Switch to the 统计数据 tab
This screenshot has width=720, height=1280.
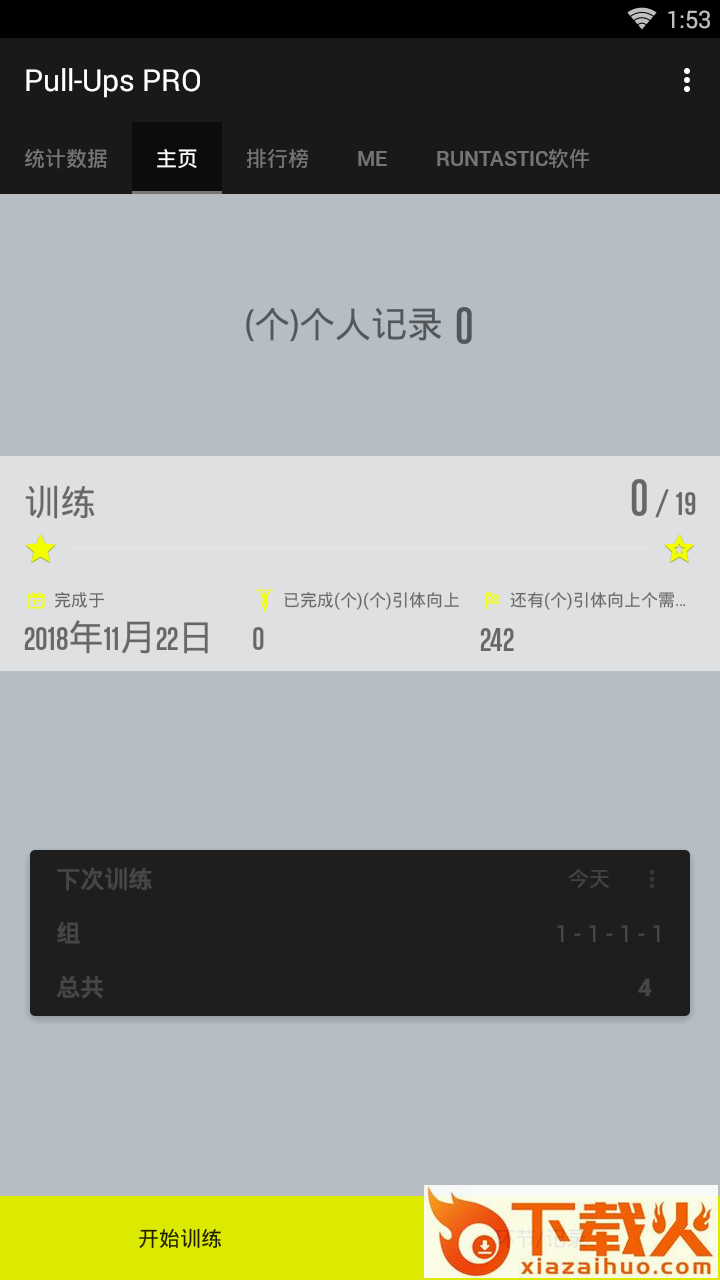tap(66, 158)
